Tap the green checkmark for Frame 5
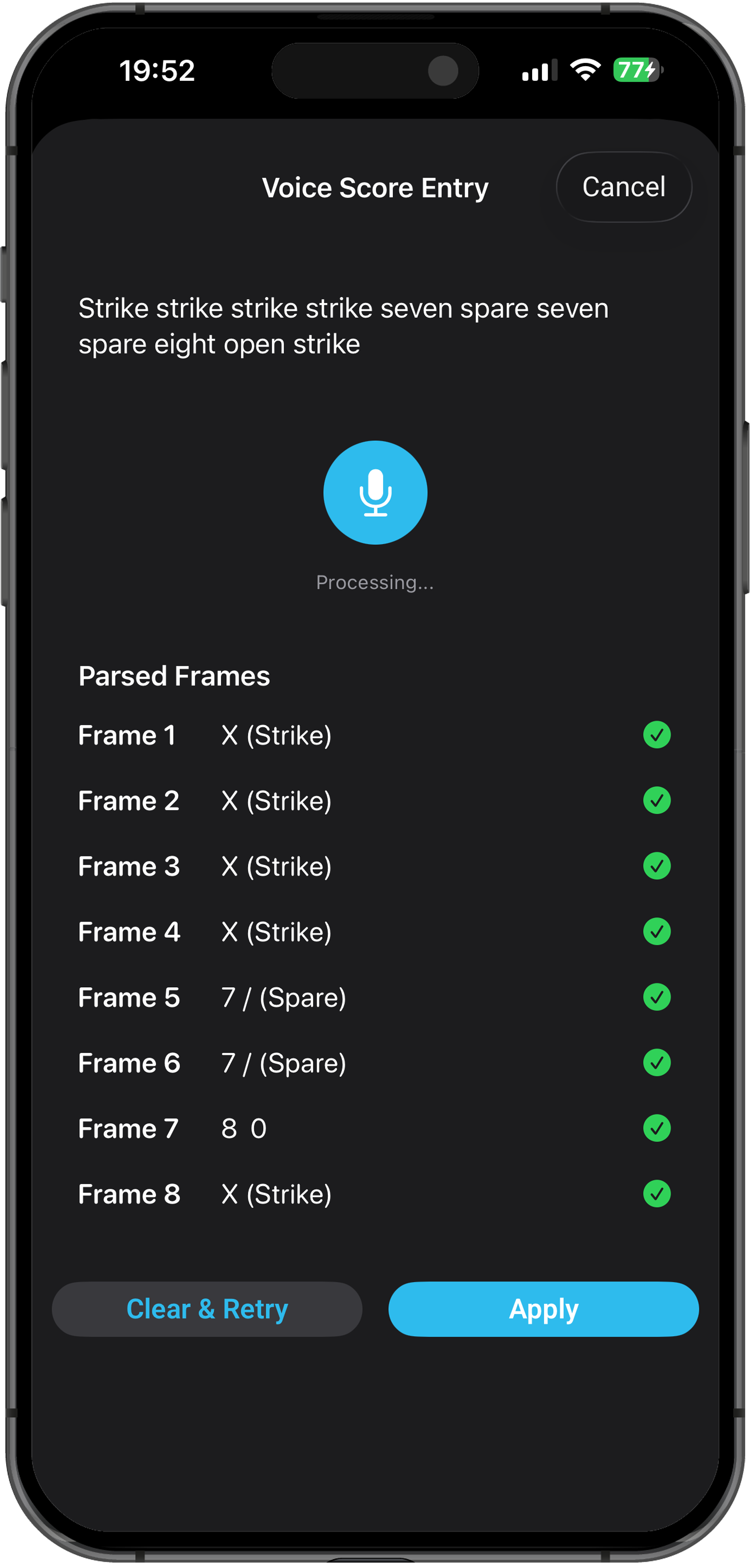 pyautogui.click(x=656, y=998)
